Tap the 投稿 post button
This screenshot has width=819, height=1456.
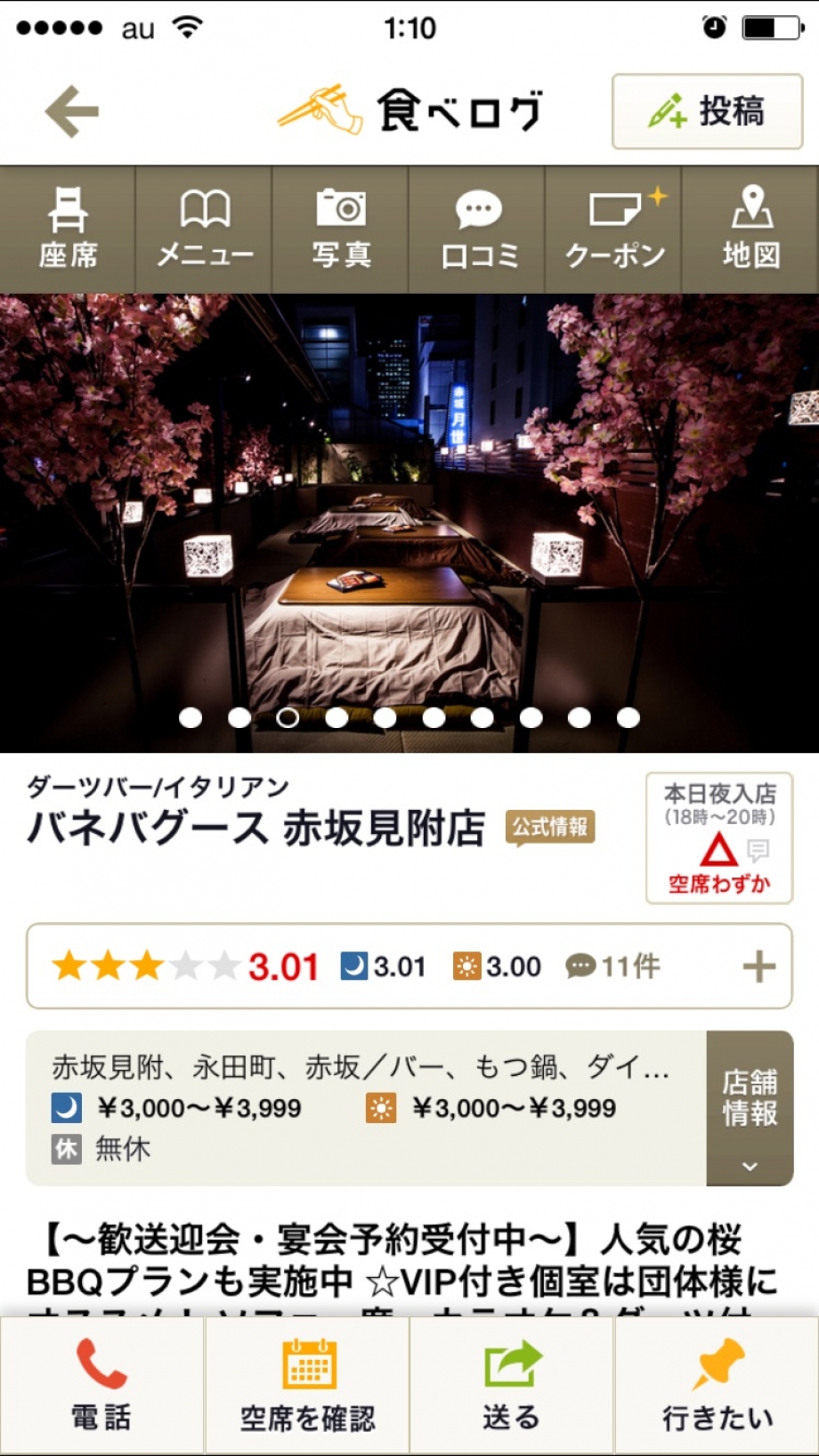click(x=707, y=111)
